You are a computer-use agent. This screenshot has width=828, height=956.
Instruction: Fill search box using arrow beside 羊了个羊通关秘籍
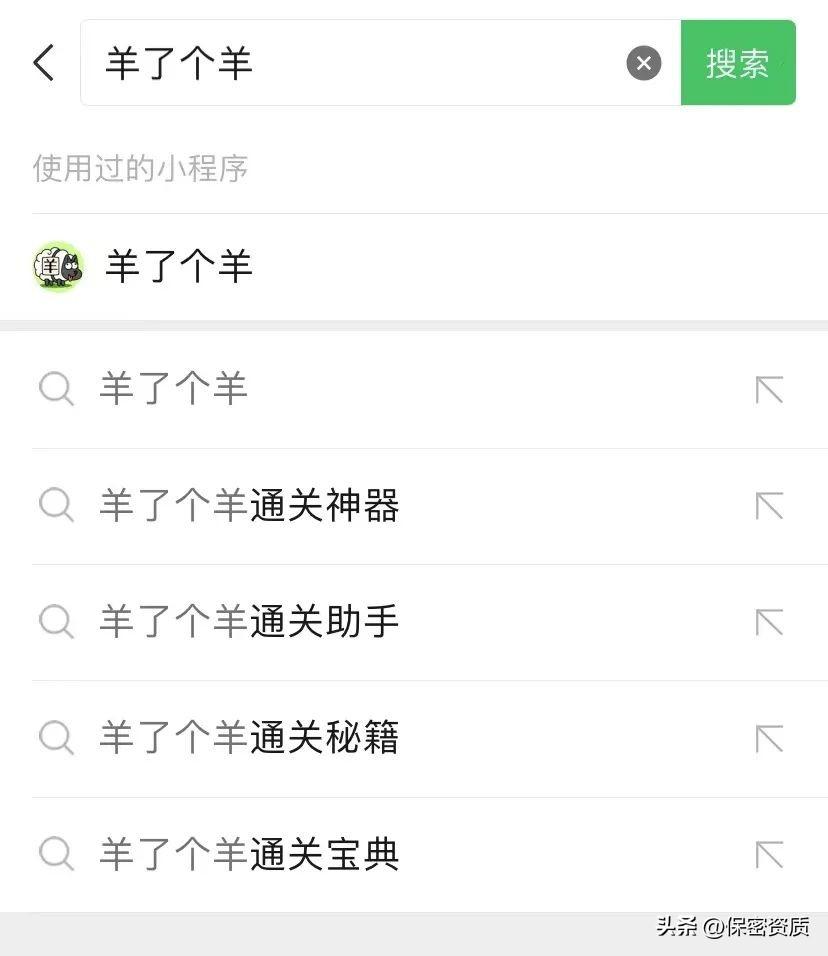coord(769,738)
